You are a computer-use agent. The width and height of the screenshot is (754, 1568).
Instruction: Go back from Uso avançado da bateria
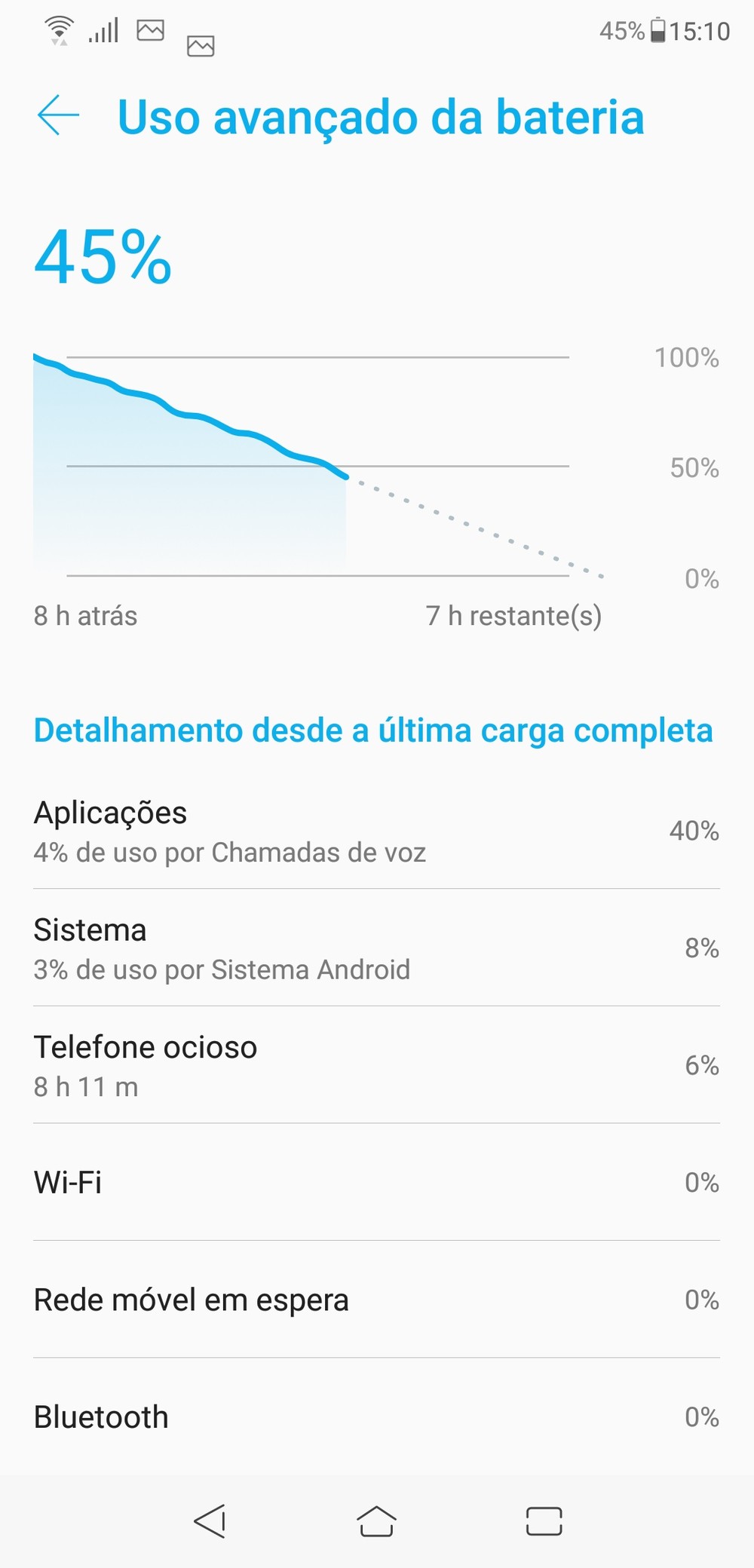tap(58, 115)
